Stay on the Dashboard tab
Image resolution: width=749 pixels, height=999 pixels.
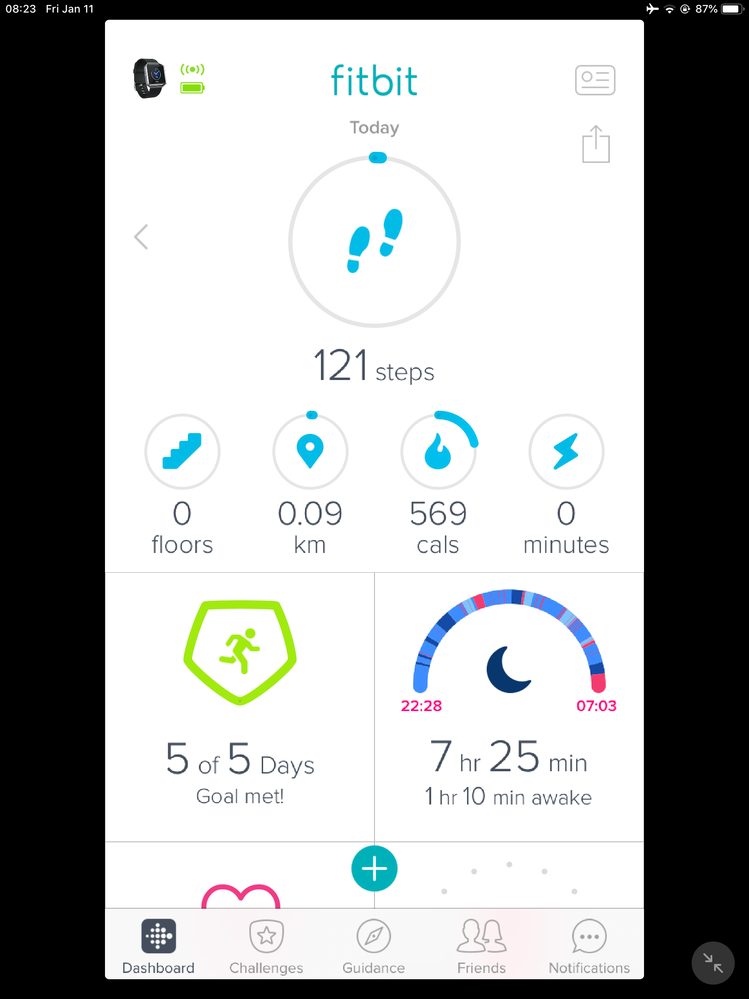pyautogui.click(x=158, y=946)
